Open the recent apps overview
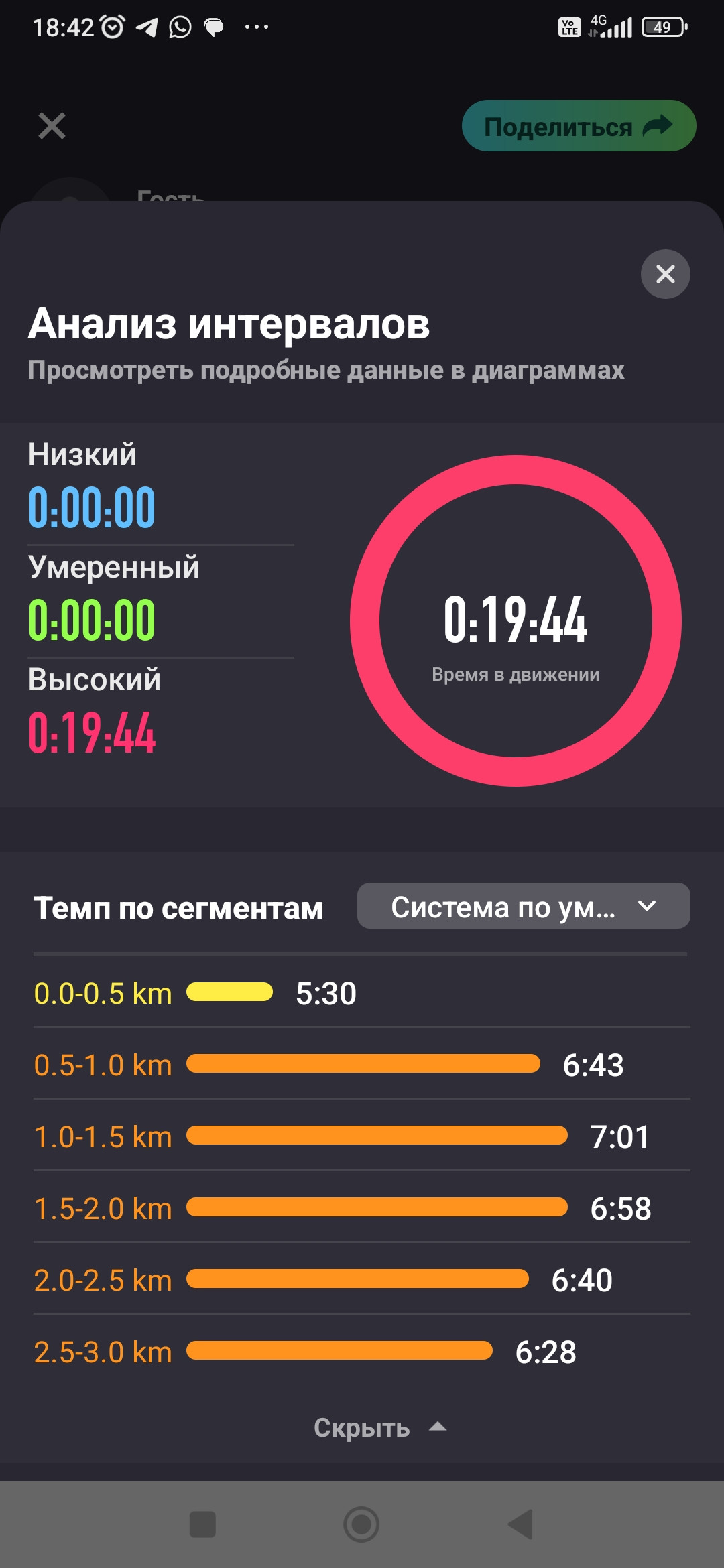This screenshot has width=724, height=1568. click(x=202, y=1524)
